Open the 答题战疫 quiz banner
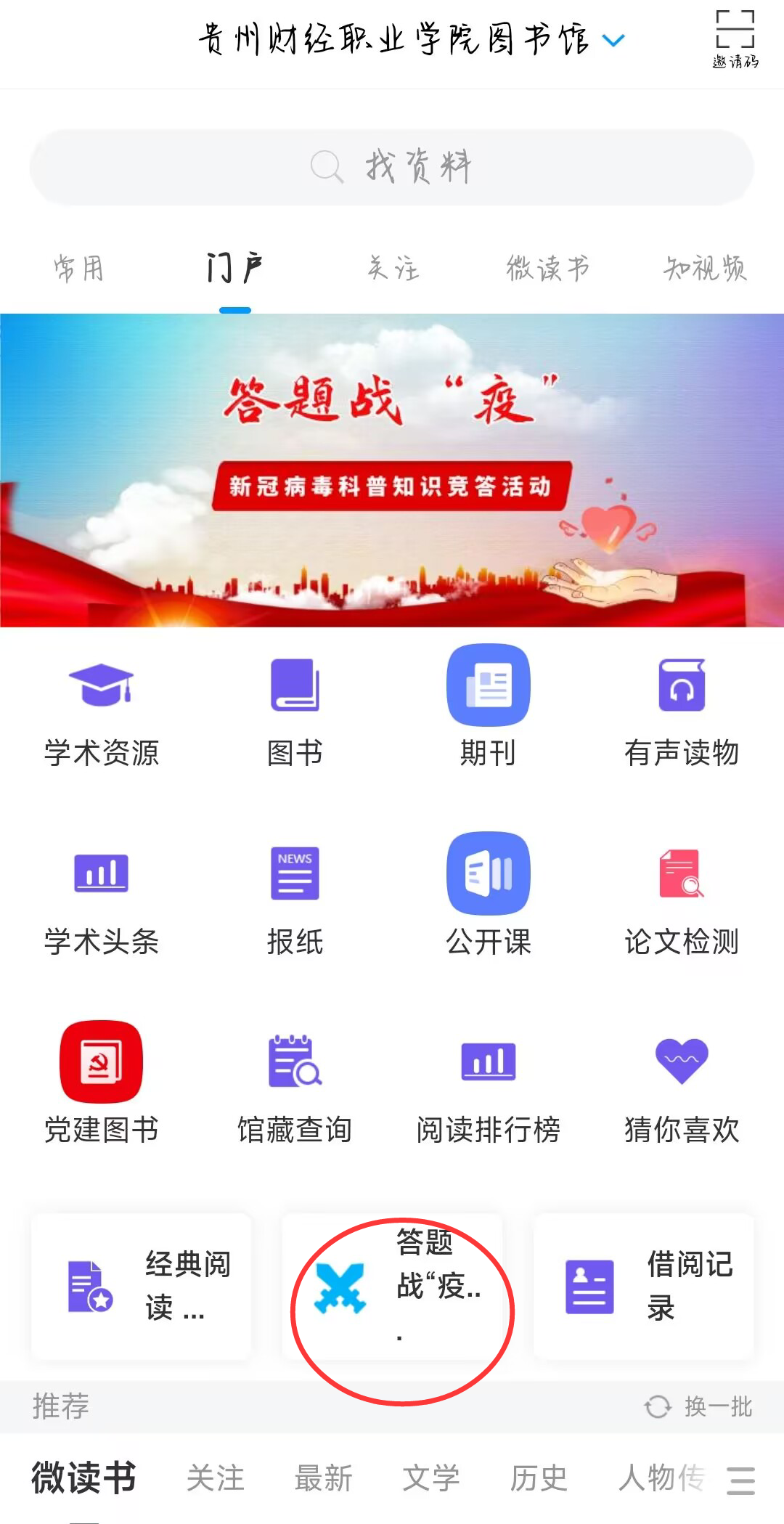Viewport: 784px width, 1524px height. point(392,470)
